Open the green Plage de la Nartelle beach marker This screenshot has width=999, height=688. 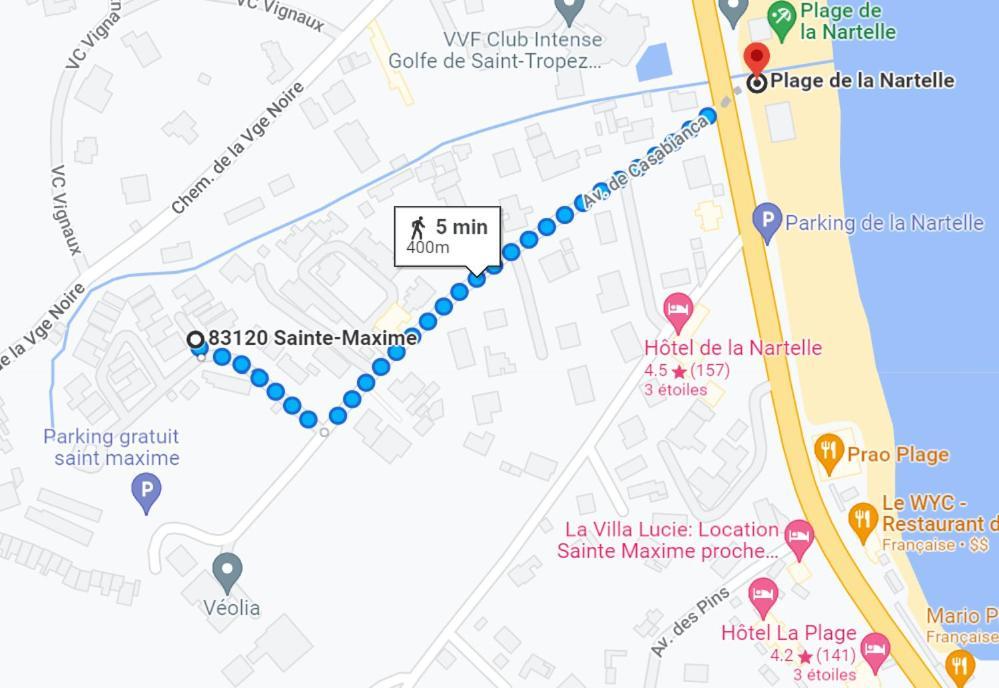(x=781, y=15)
